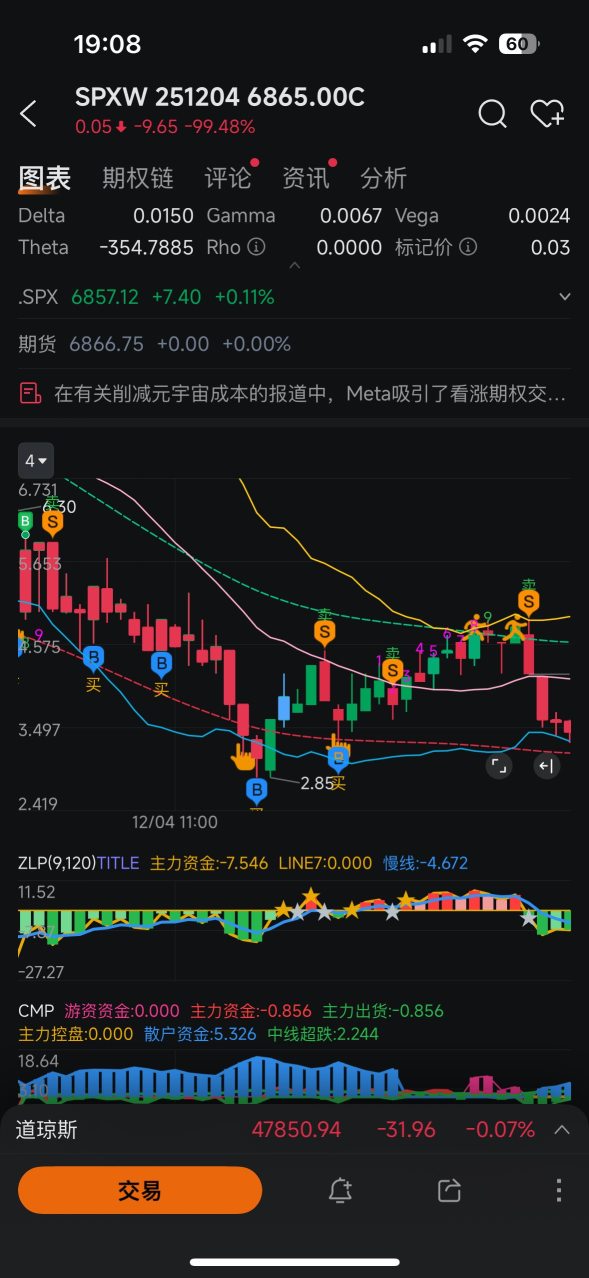The height and width of the screenshot is (1278, 589).
Task: Open the search magnifier icon
Action: (x=492, y=114)
